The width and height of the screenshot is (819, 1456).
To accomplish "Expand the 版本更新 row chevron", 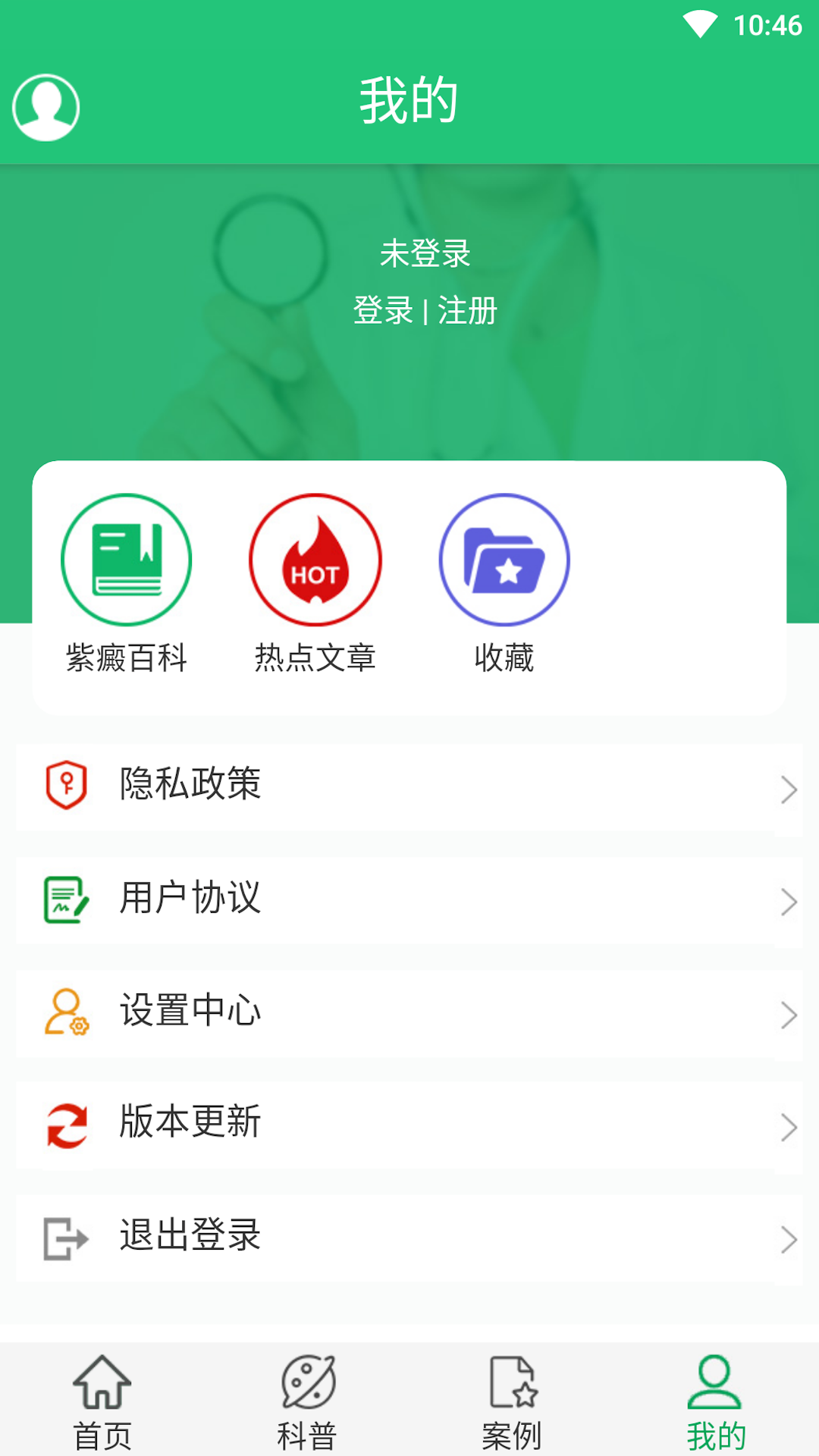I will pyautogui.click(x=786, y=1128).
